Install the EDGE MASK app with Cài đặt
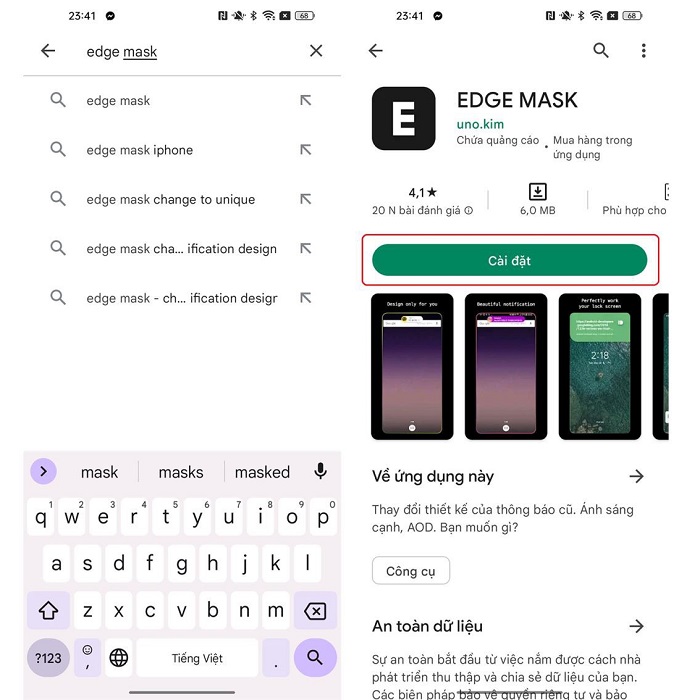 tap(509, 261)
